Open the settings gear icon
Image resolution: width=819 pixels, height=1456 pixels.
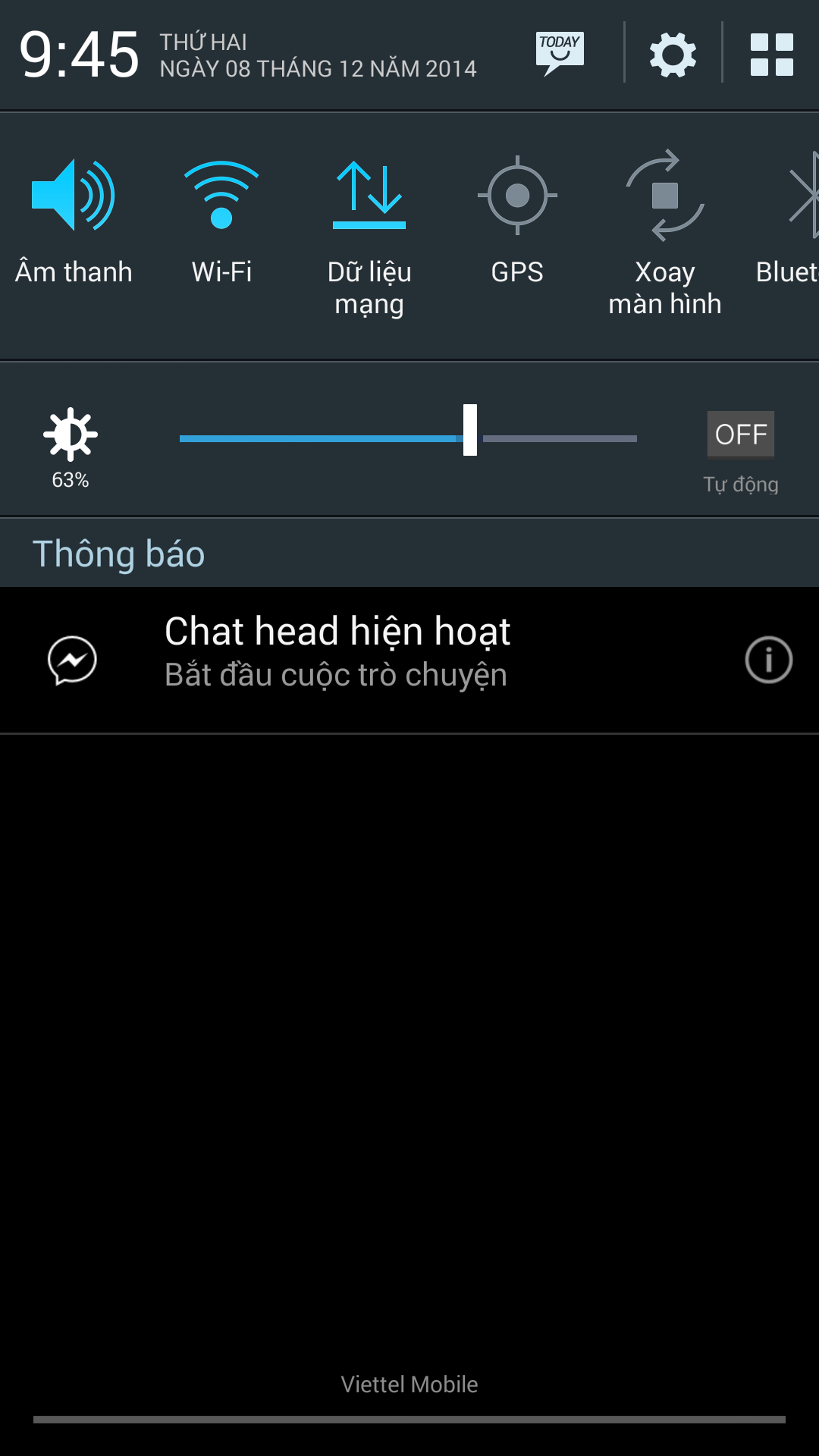(x=673, y=55)
